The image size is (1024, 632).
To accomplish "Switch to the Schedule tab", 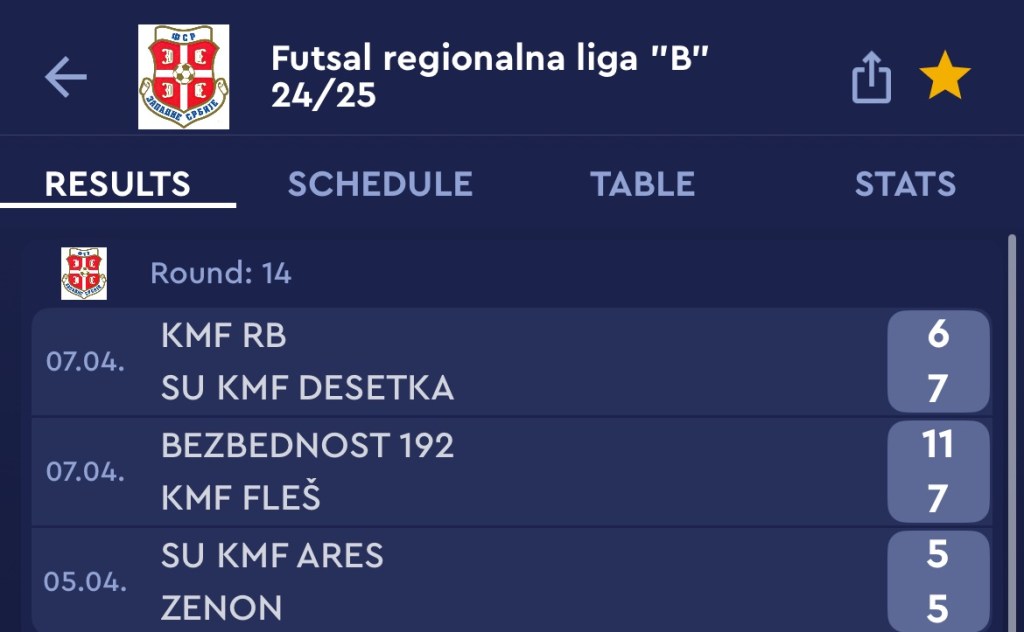I will 380,184.
